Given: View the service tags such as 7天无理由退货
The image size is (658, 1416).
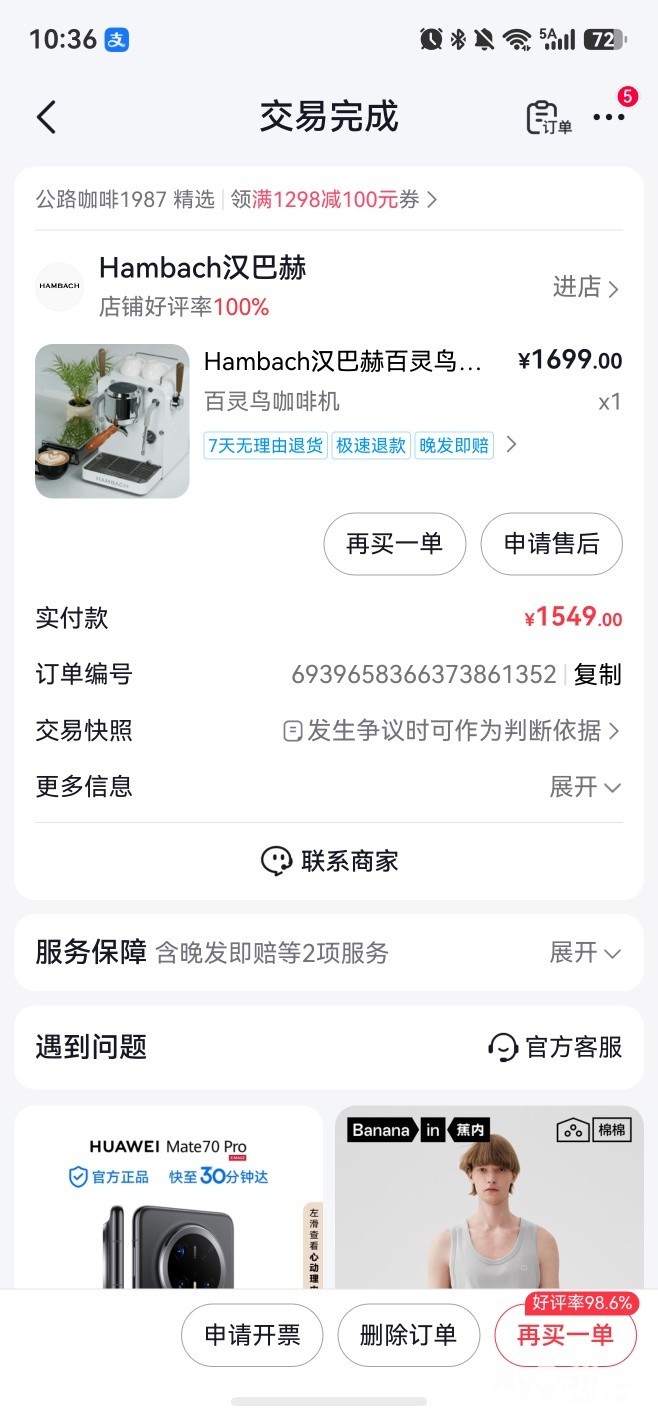Looking at the screenshot, I should (360, 445).
